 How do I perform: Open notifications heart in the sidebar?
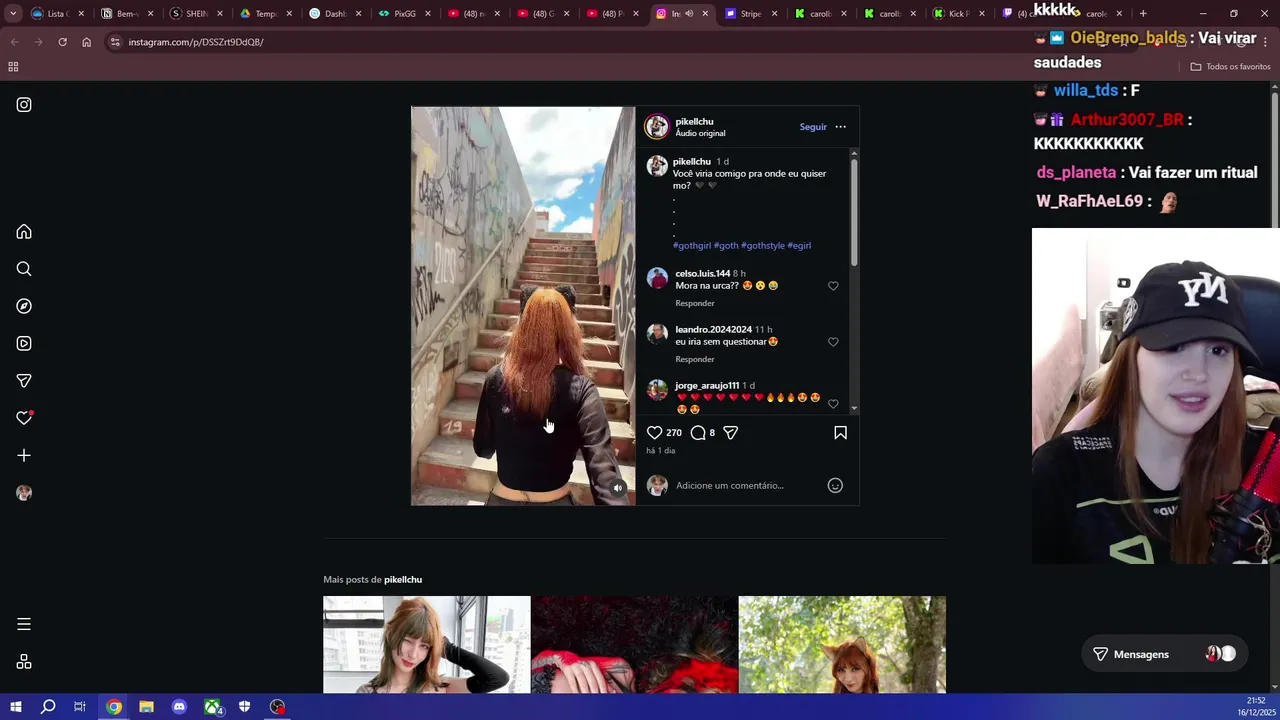24,418
